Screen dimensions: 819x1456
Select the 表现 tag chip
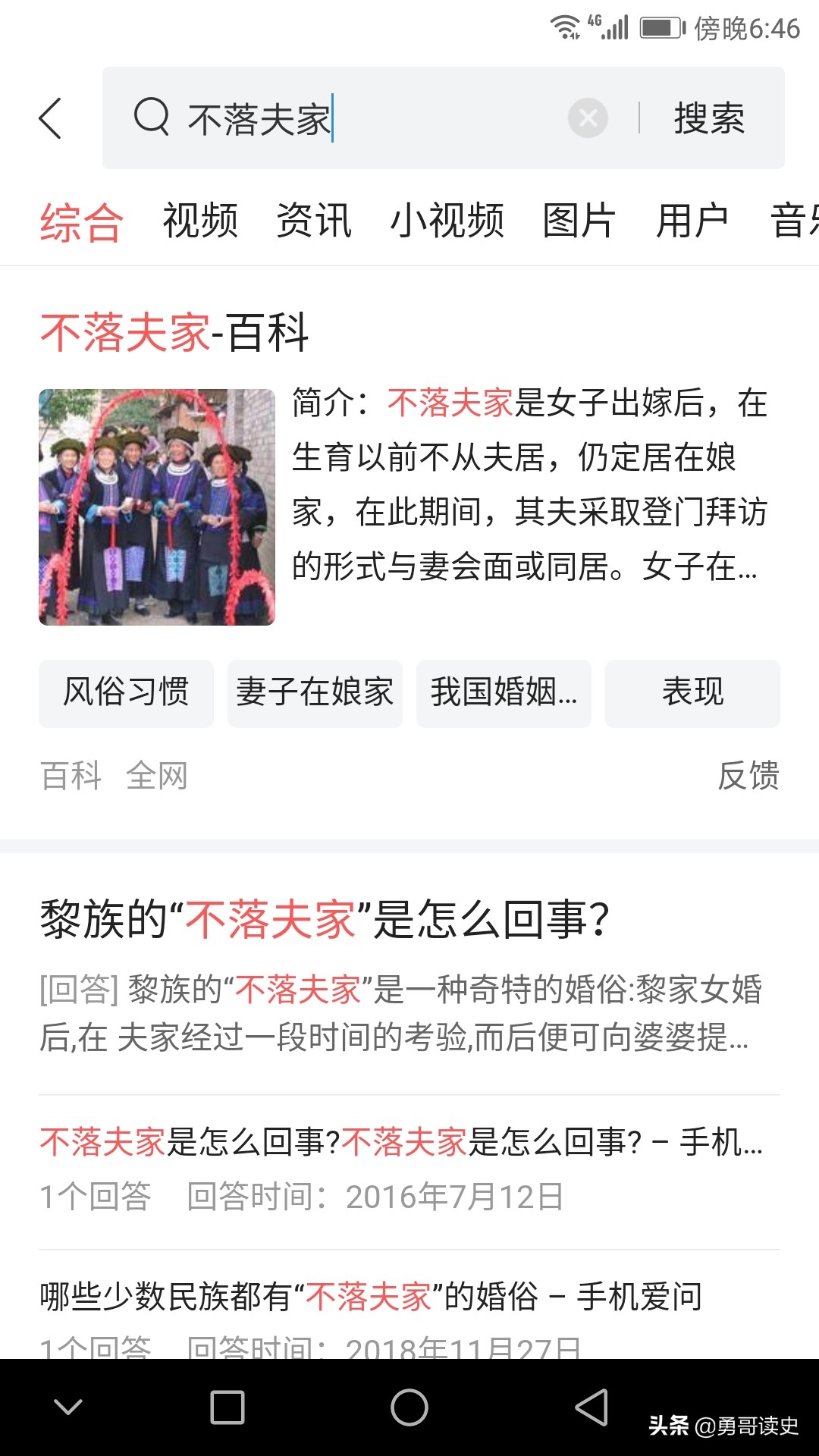pyautogui.click(x=692, y=693)
